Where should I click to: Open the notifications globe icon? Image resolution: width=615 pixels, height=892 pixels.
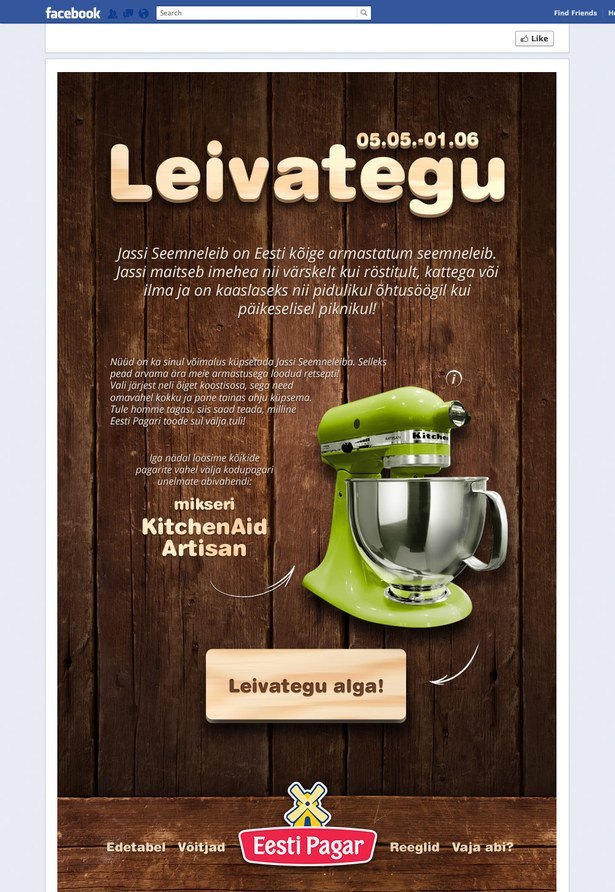143,14
